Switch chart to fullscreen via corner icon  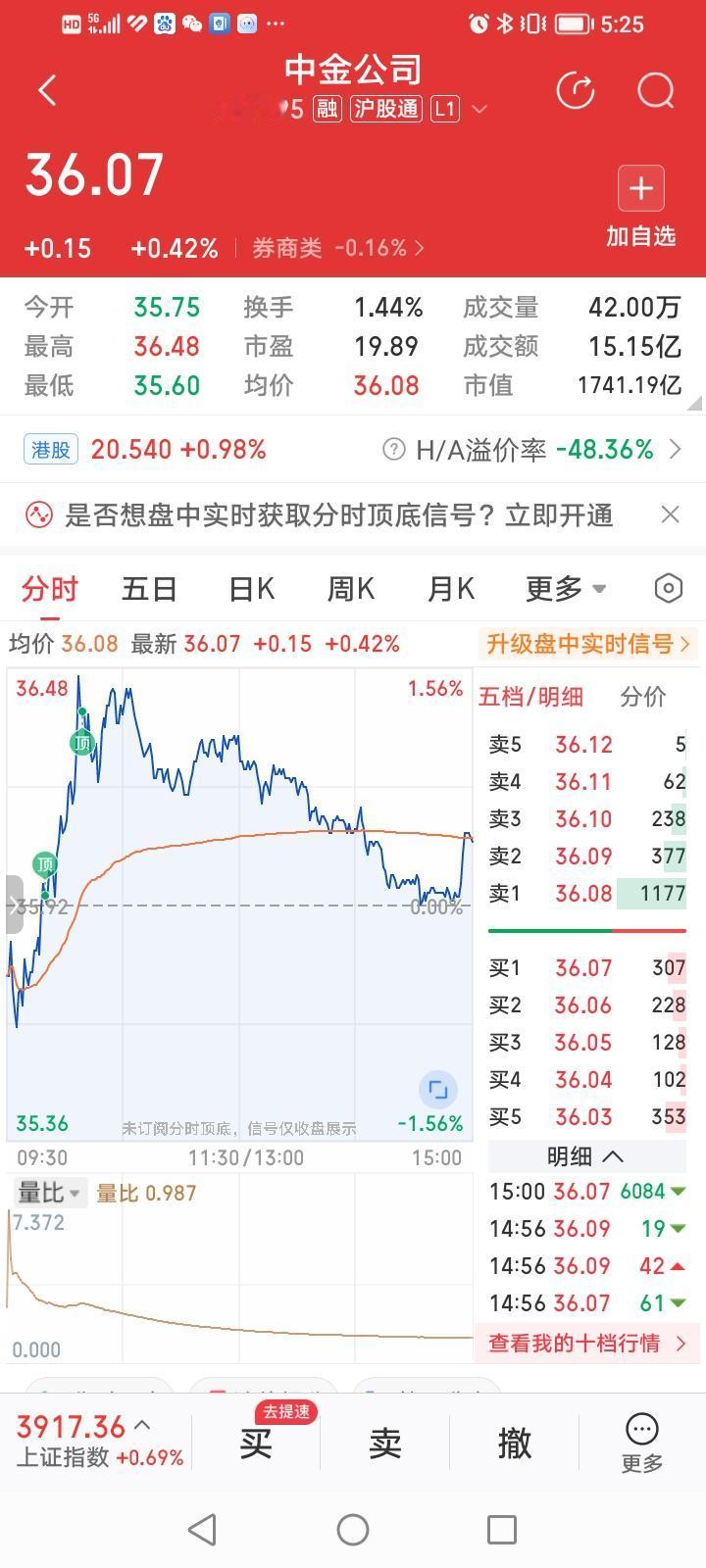pyautogui.click(x=438, y=1089)
